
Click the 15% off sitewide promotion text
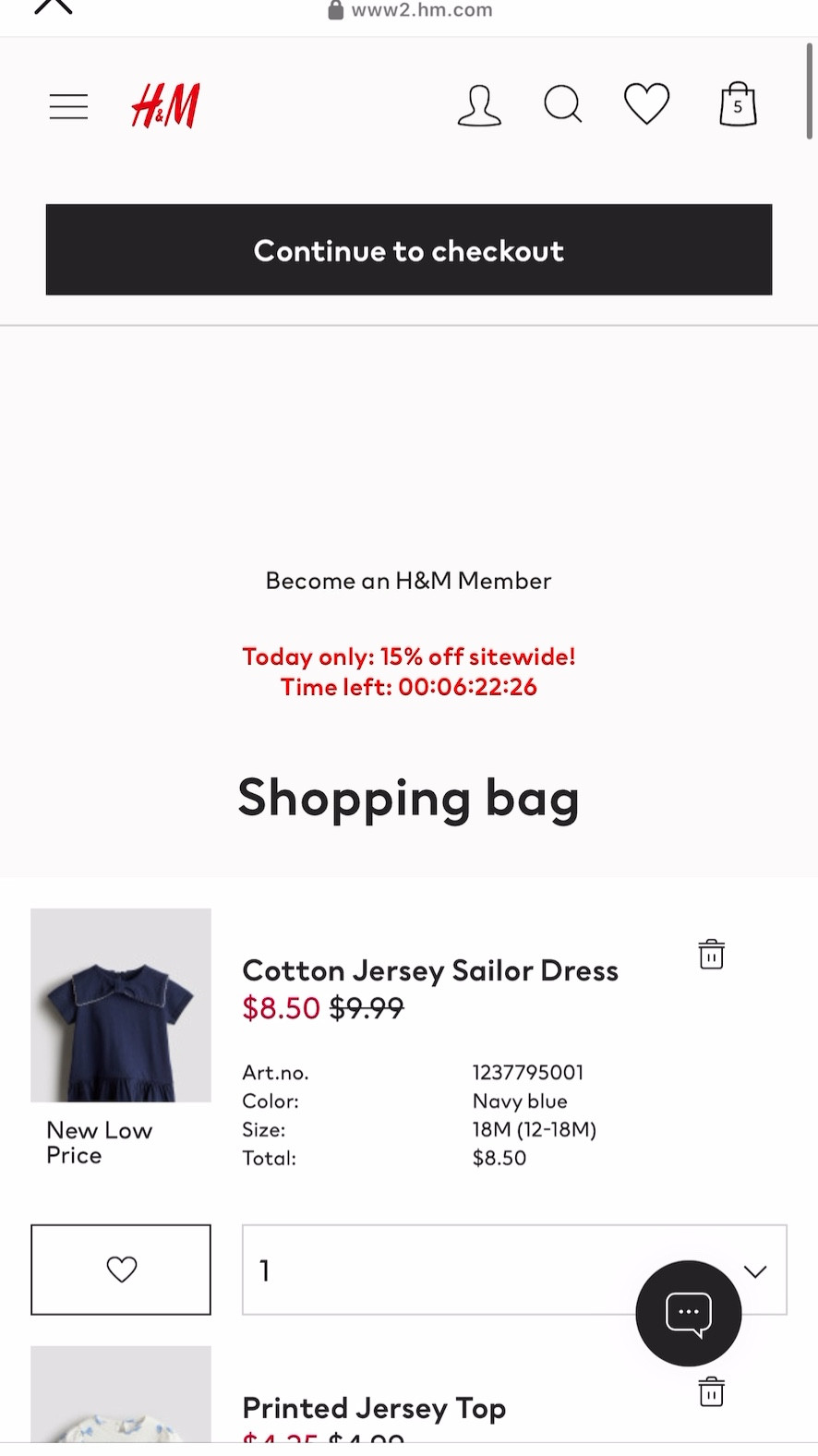(409, 656)
